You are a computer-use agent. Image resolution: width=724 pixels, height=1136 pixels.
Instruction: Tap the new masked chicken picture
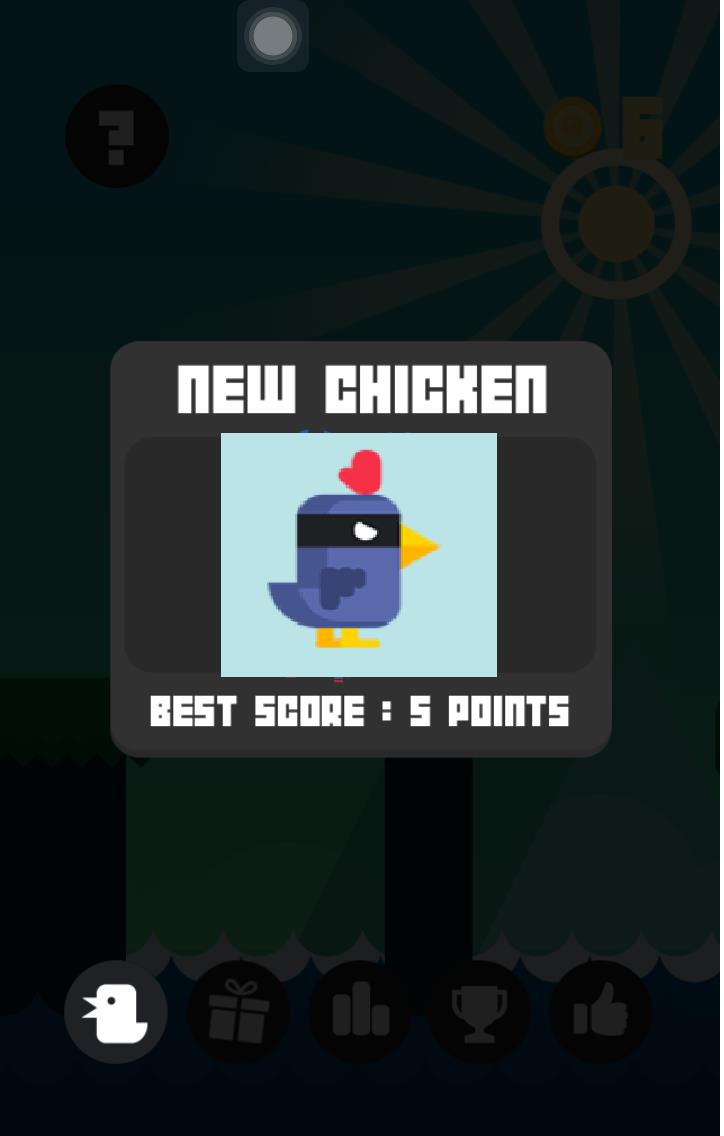click(358, 555)
